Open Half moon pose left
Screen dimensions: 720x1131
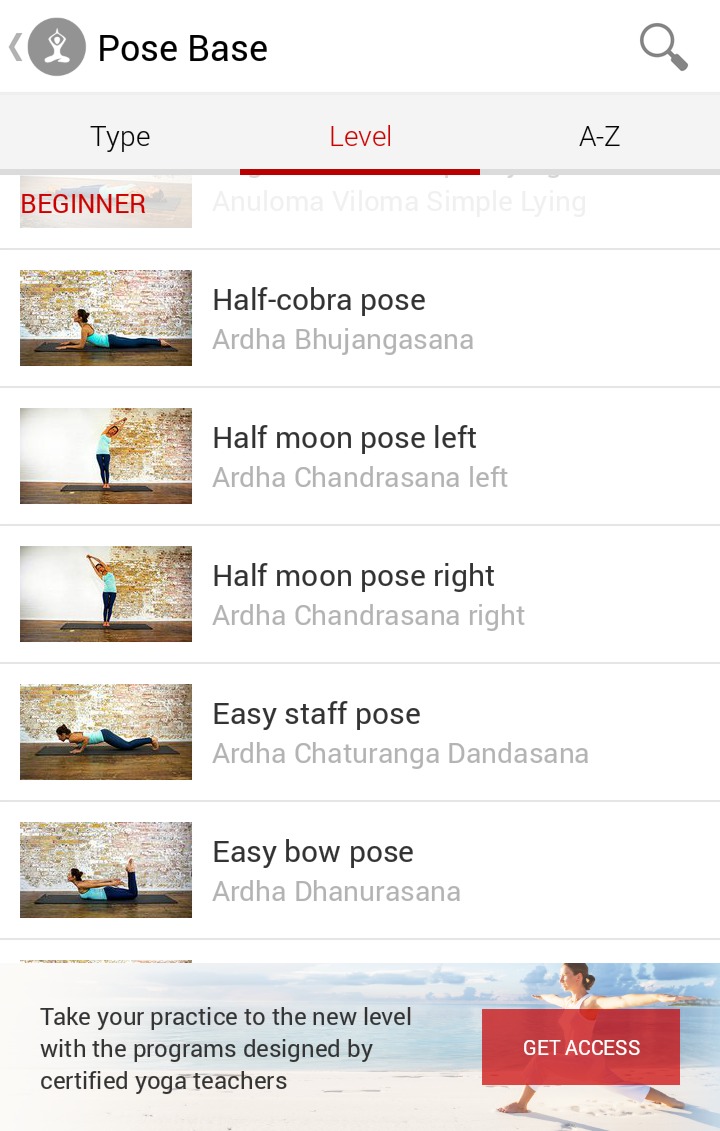point(360,457)
